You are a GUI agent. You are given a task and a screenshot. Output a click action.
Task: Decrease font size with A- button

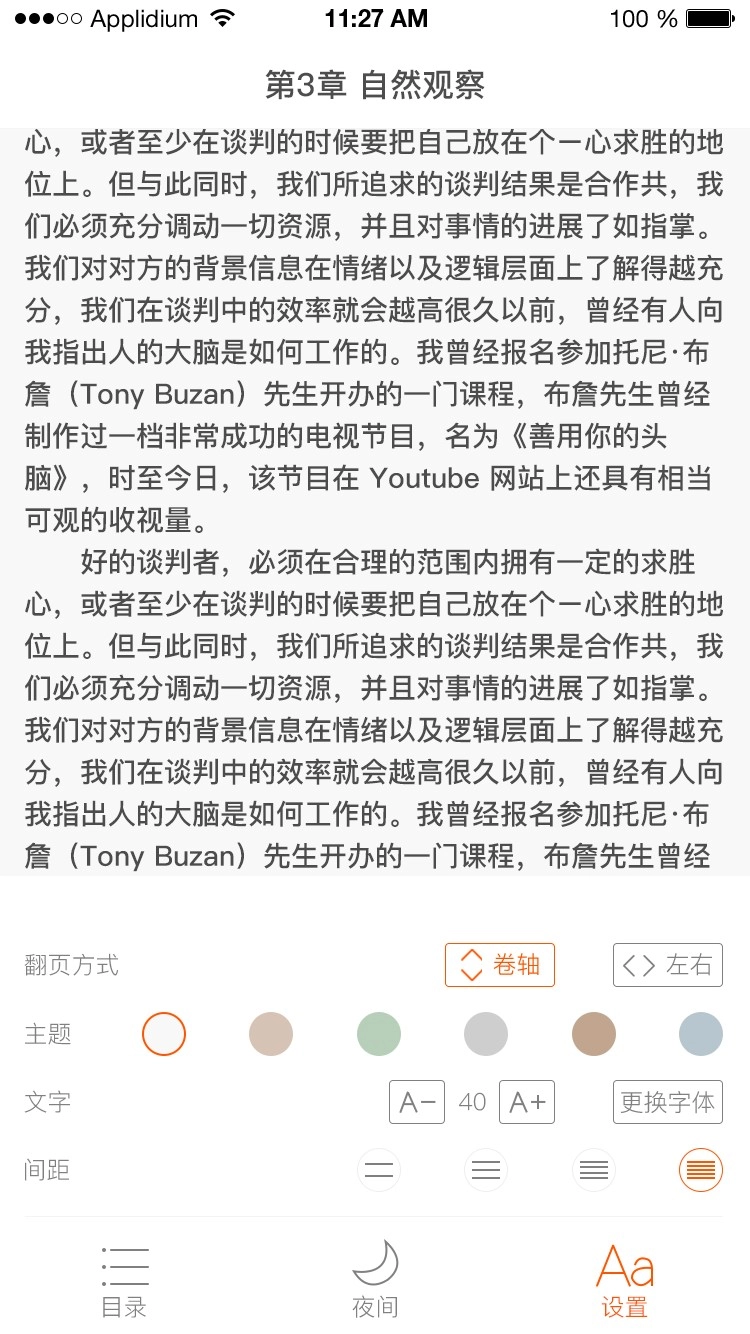coord(416,1101)
